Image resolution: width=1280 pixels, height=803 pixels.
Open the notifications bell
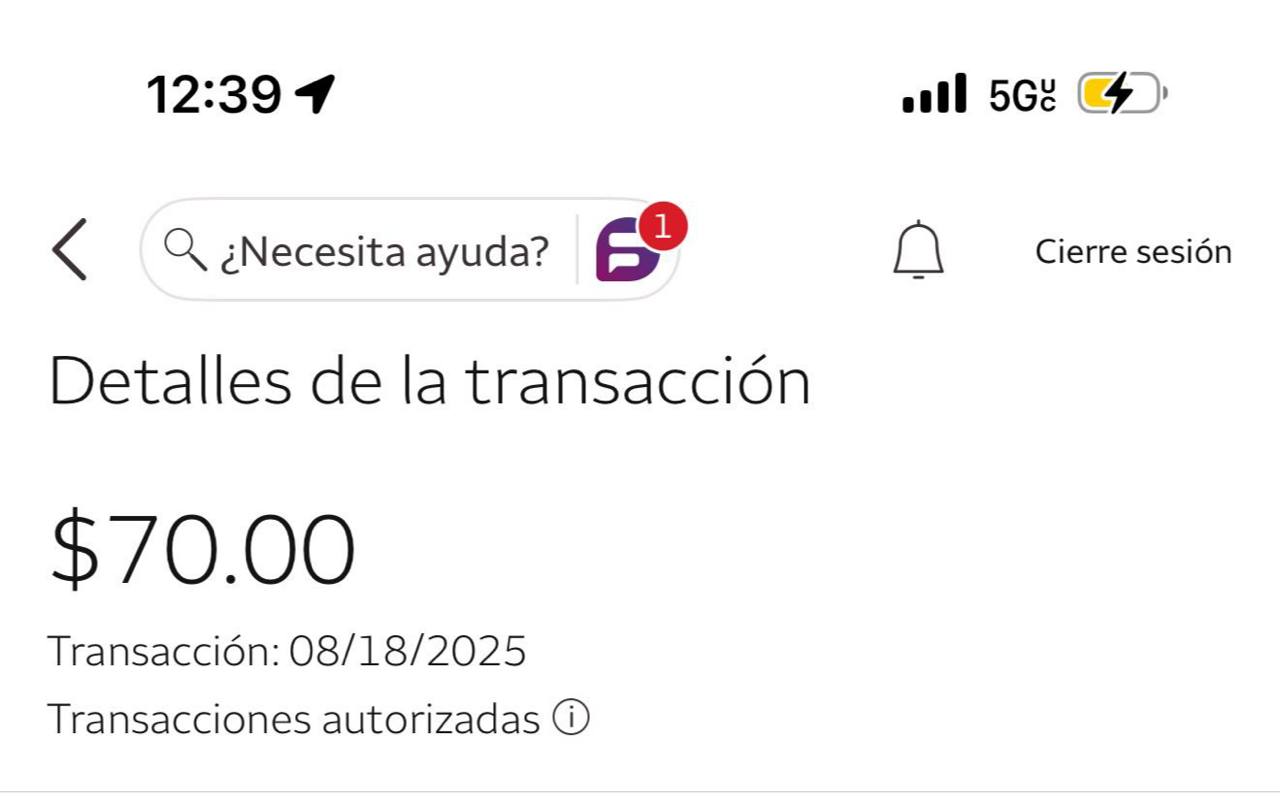[917, 251]
